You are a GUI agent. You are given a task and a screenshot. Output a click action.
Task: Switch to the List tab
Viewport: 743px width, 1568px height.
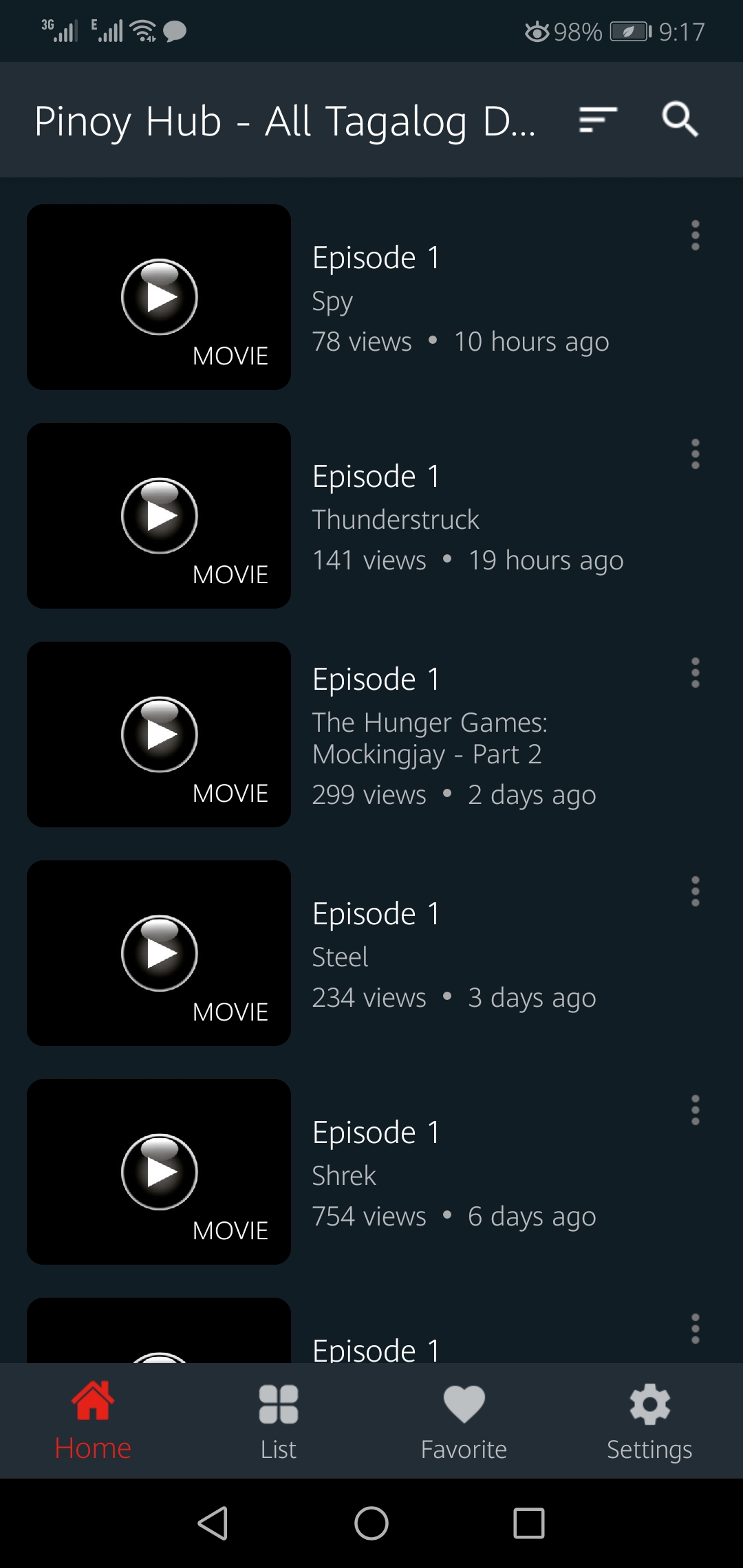[278, 1421]
